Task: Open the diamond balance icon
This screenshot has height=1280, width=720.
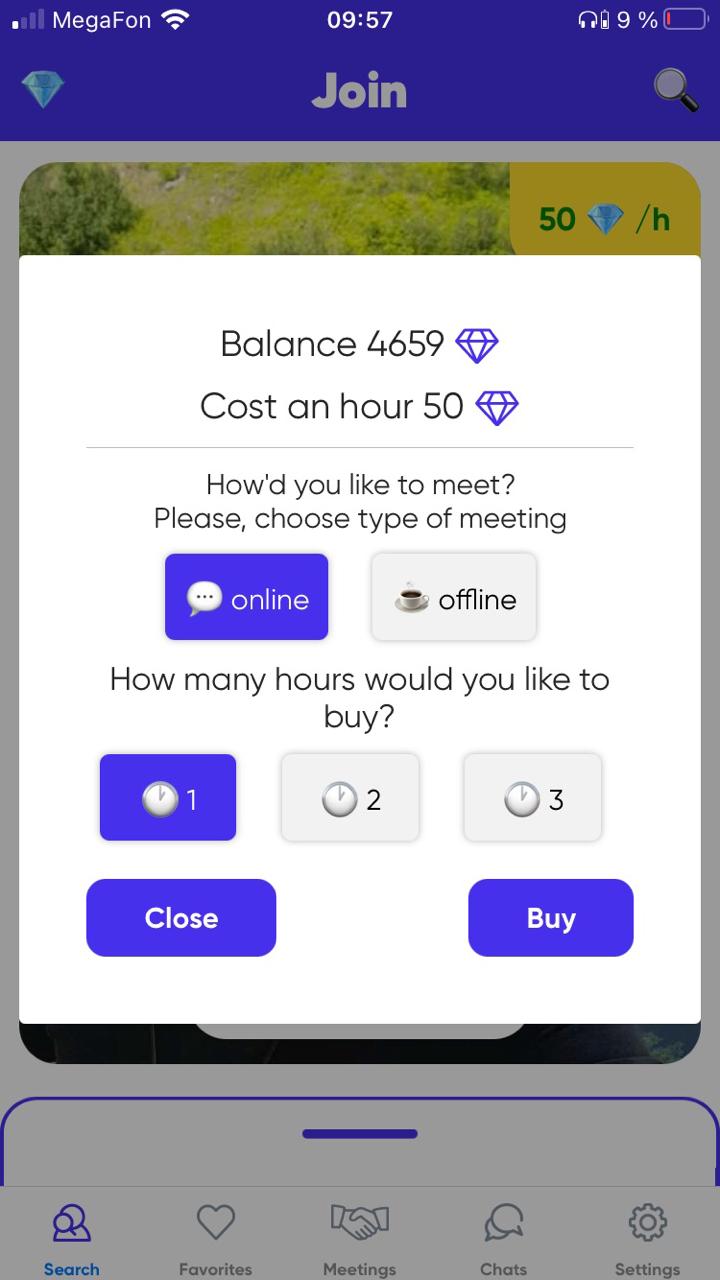Action: point(43,91)
